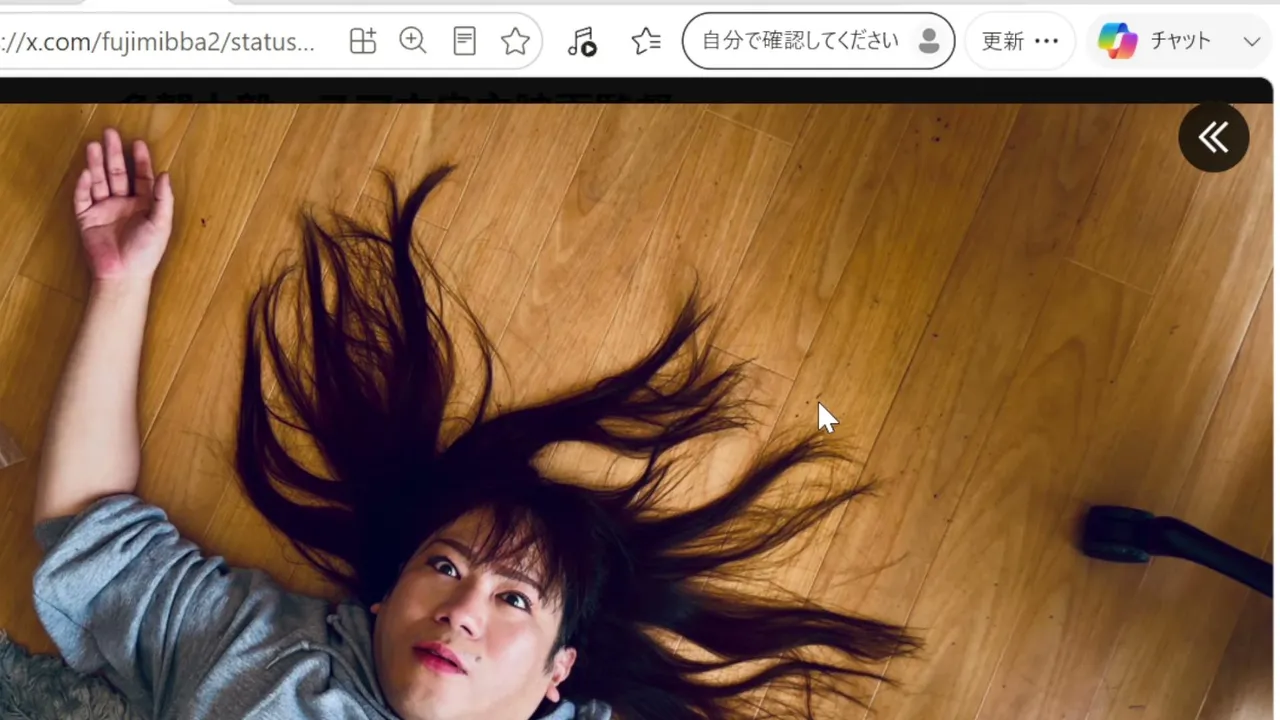
Task: Open the Copilot チャット button
Action: pos(1155,41)
